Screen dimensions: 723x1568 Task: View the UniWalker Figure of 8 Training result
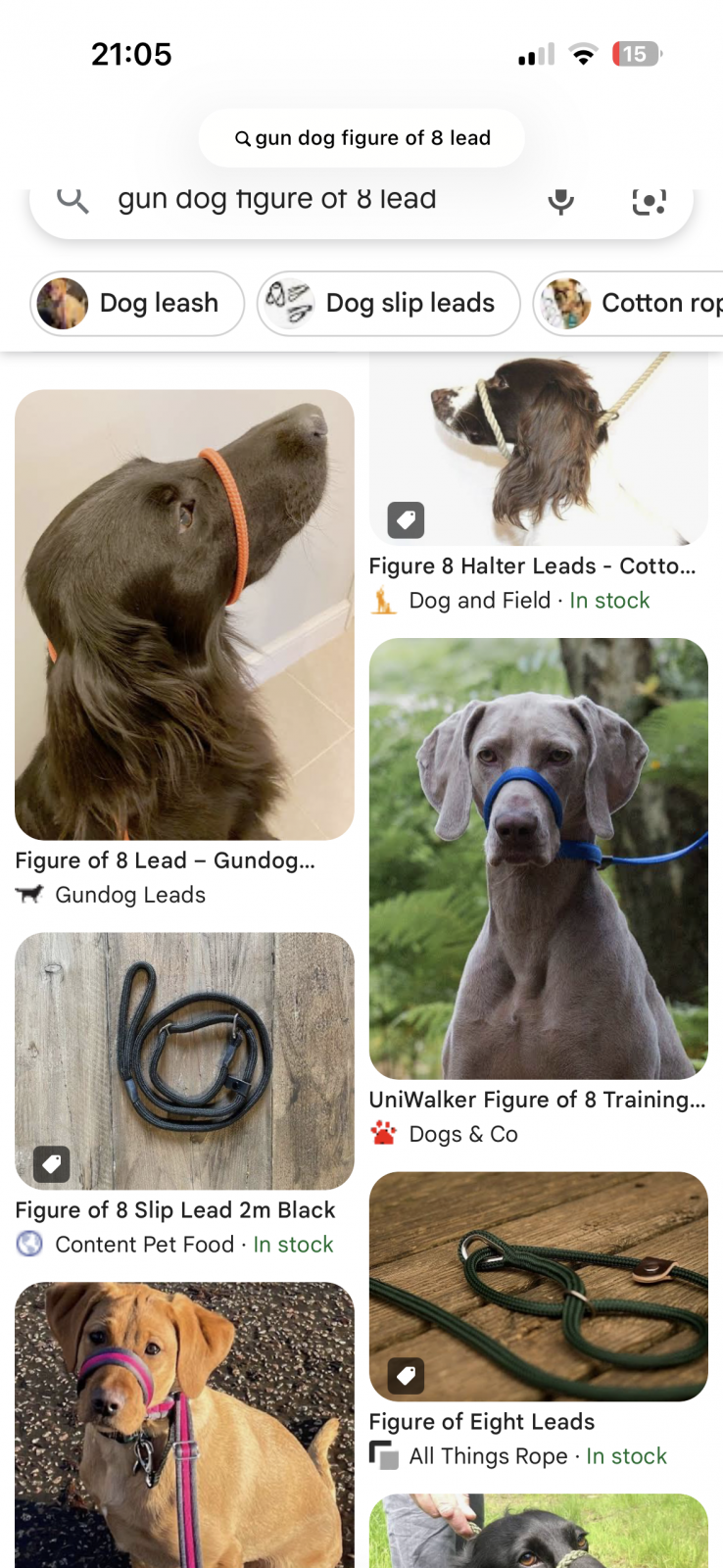[x=538, y=858]
